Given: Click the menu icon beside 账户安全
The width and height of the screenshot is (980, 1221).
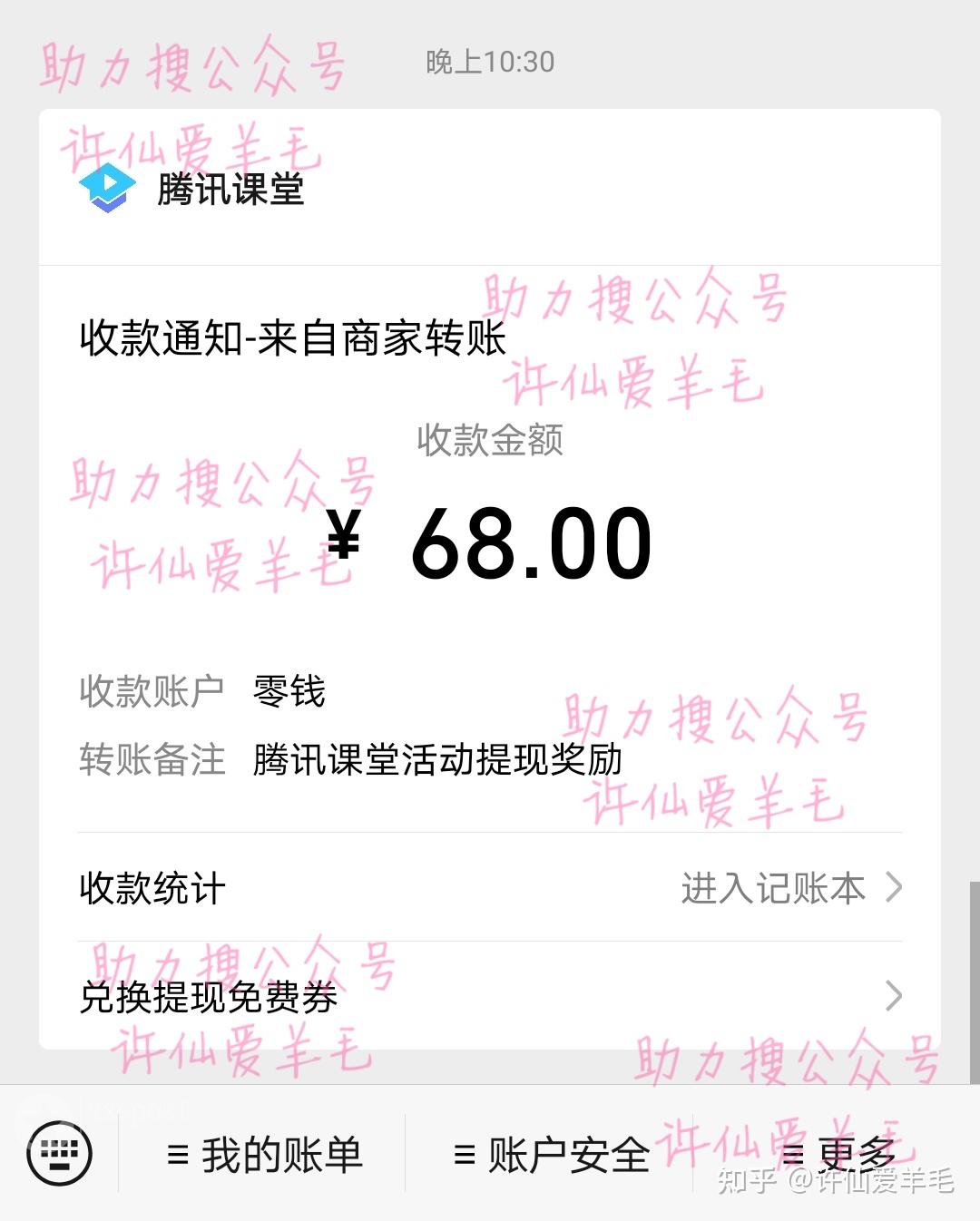Looking at the screenshot, I should [x=464, y=1154].
